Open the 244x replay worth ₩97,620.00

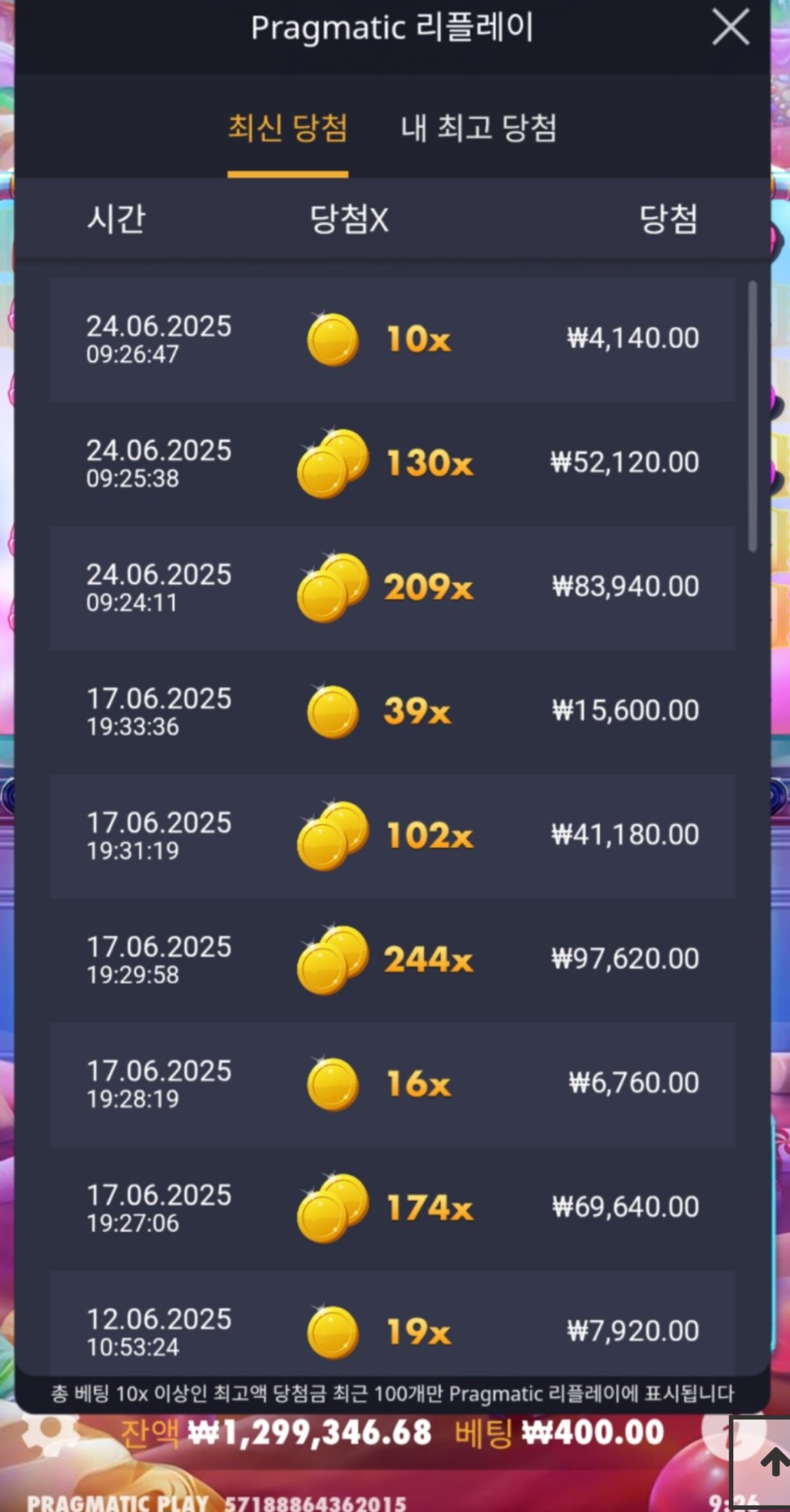point(392,959)
